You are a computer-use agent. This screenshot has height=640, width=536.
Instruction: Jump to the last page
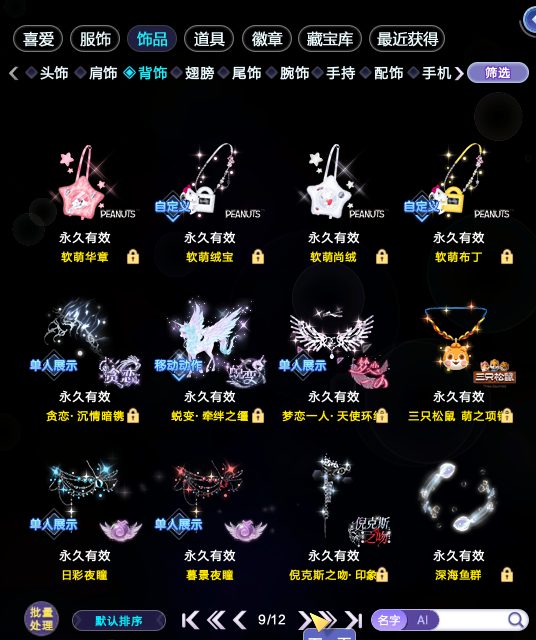coord(354,620)
